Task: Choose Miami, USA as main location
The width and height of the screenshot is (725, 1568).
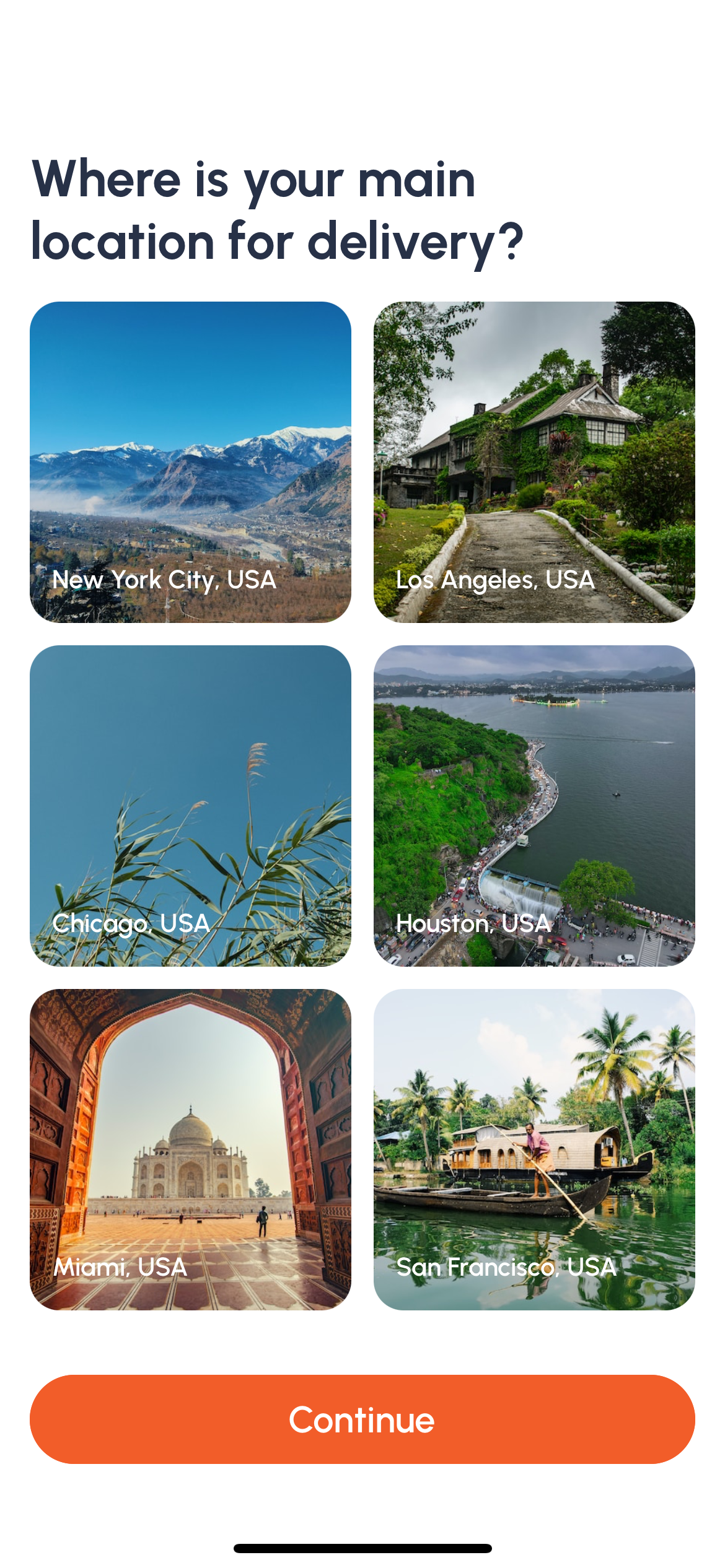Action: pos(190,1149)
